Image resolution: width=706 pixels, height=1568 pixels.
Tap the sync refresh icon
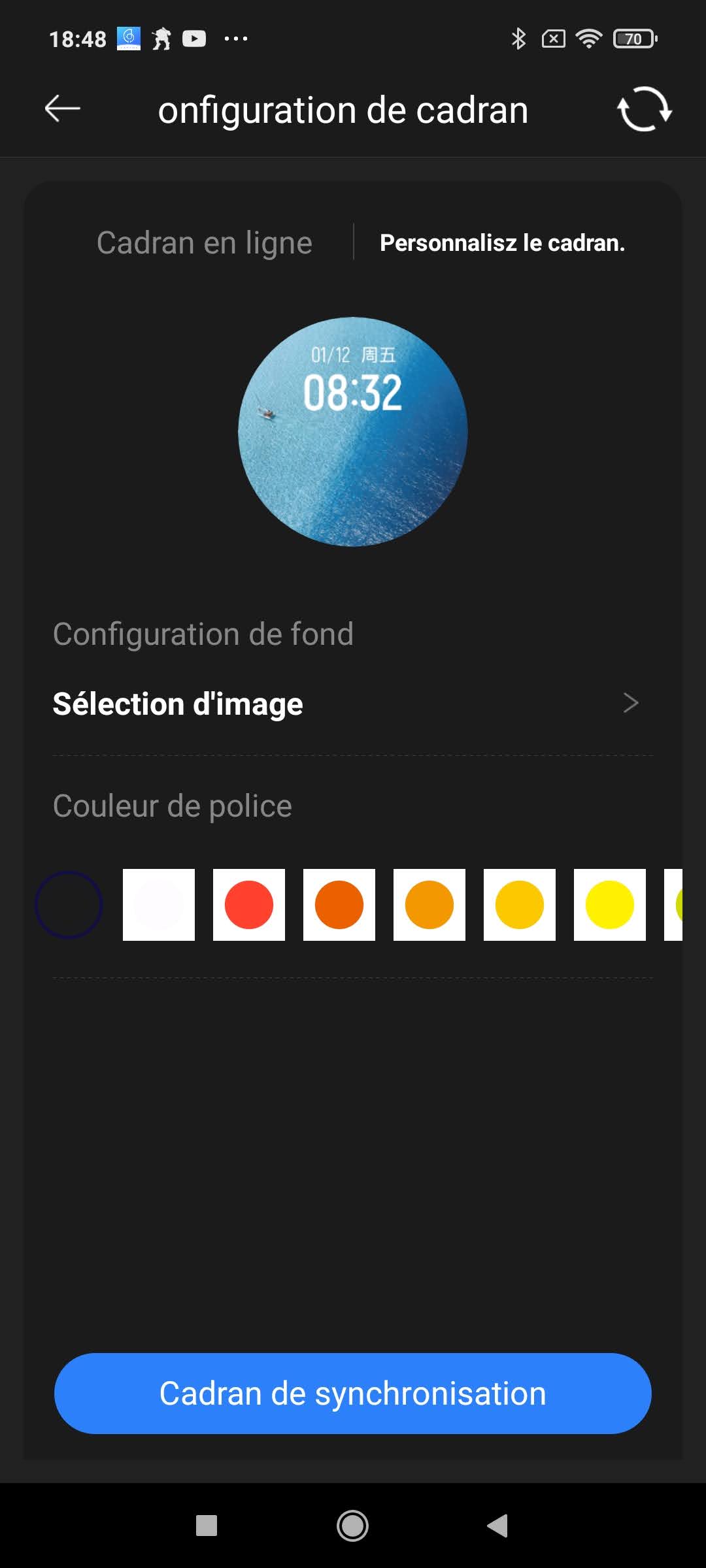point(645,109)
